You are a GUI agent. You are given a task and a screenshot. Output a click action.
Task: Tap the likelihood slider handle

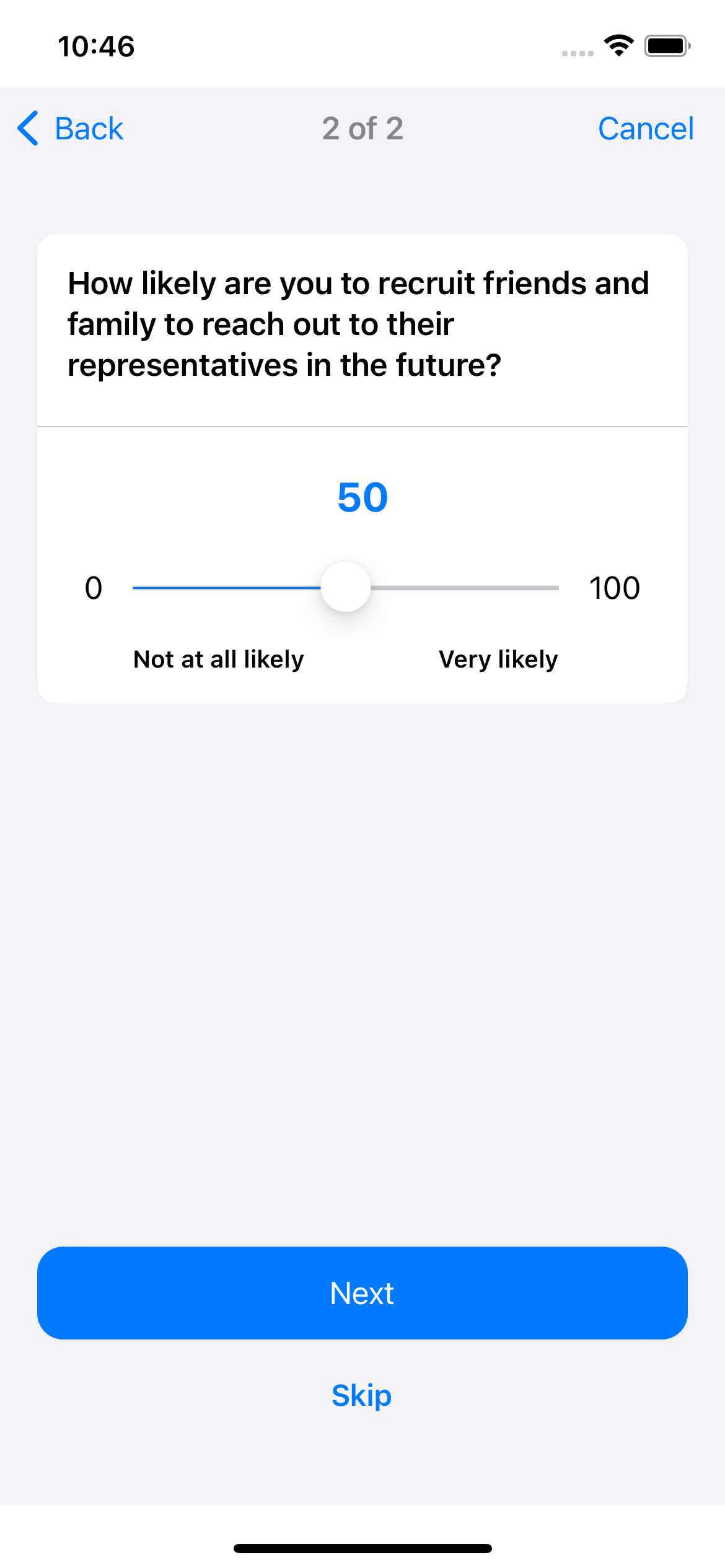(x=346, y=587)
